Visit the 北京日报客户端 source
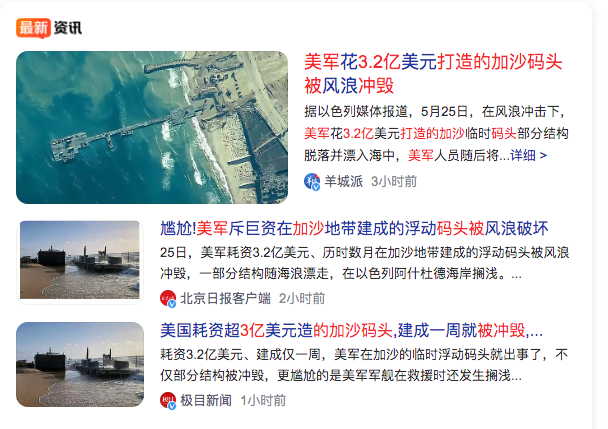The height and width of the screenshot is (429, 608). [224, 298]
